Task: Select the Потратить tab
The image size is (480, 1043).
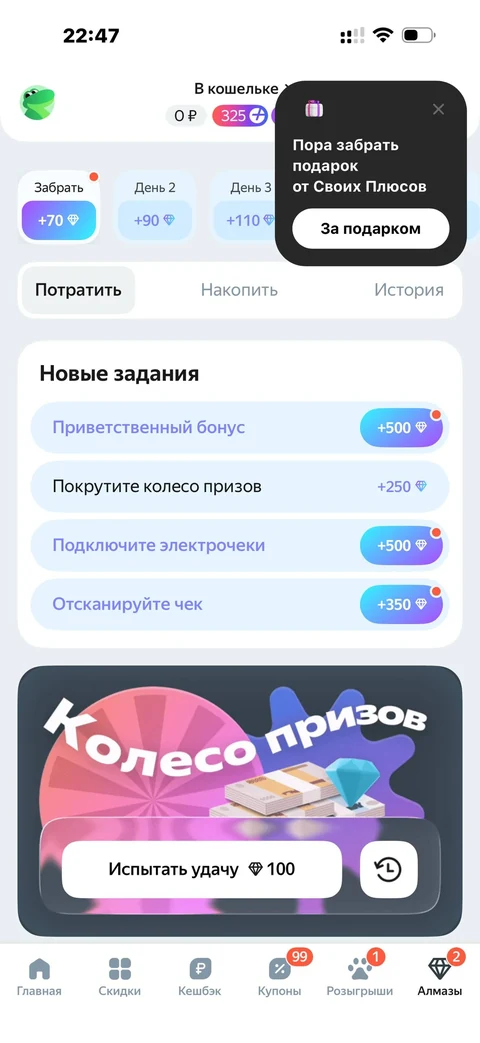Action: pyautogui.click(x=78, y=290)
